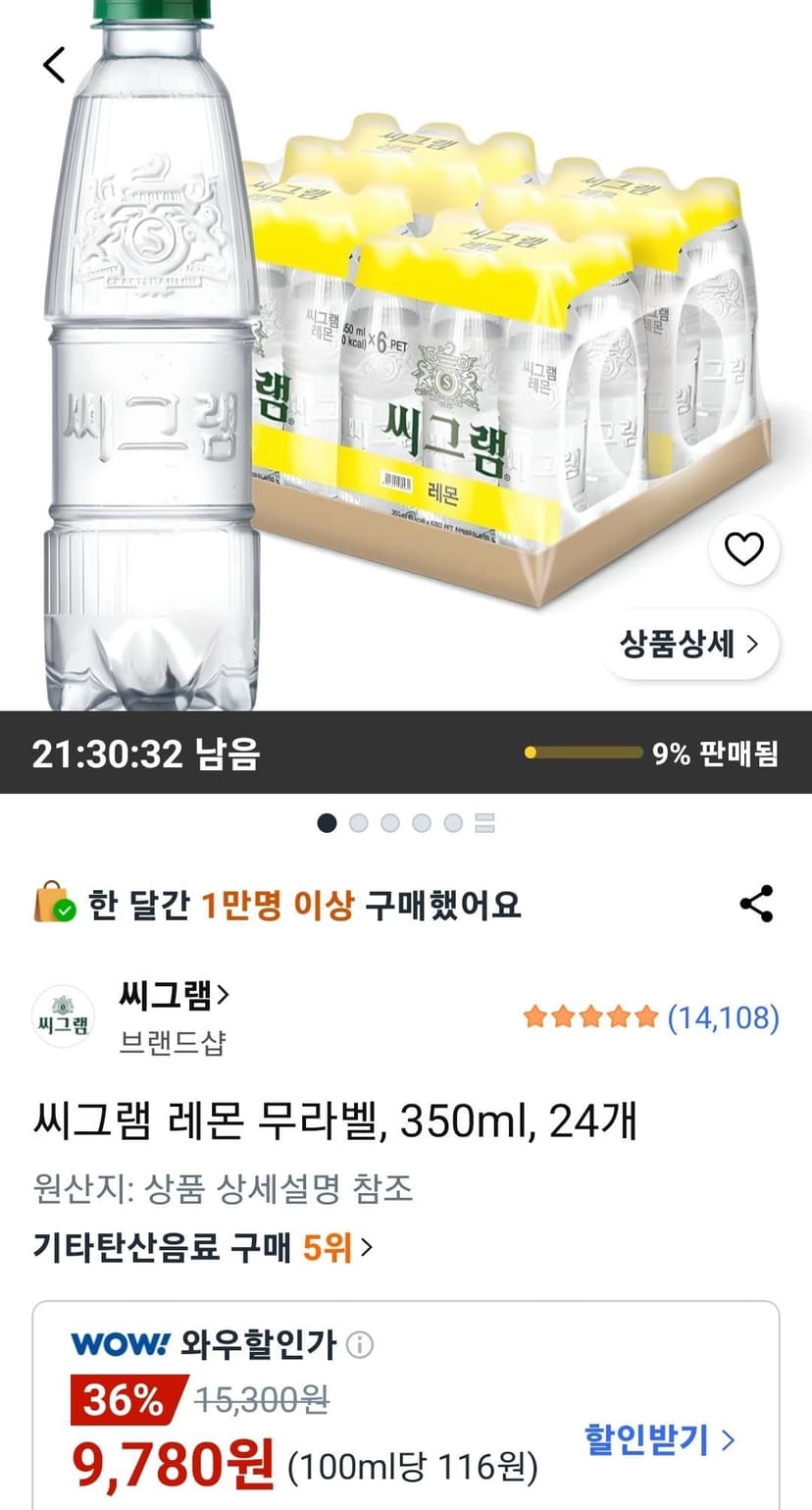Viewport: 812px width, 1510px height.
Task: Jump to the second image dot
Action: [358, 823]
